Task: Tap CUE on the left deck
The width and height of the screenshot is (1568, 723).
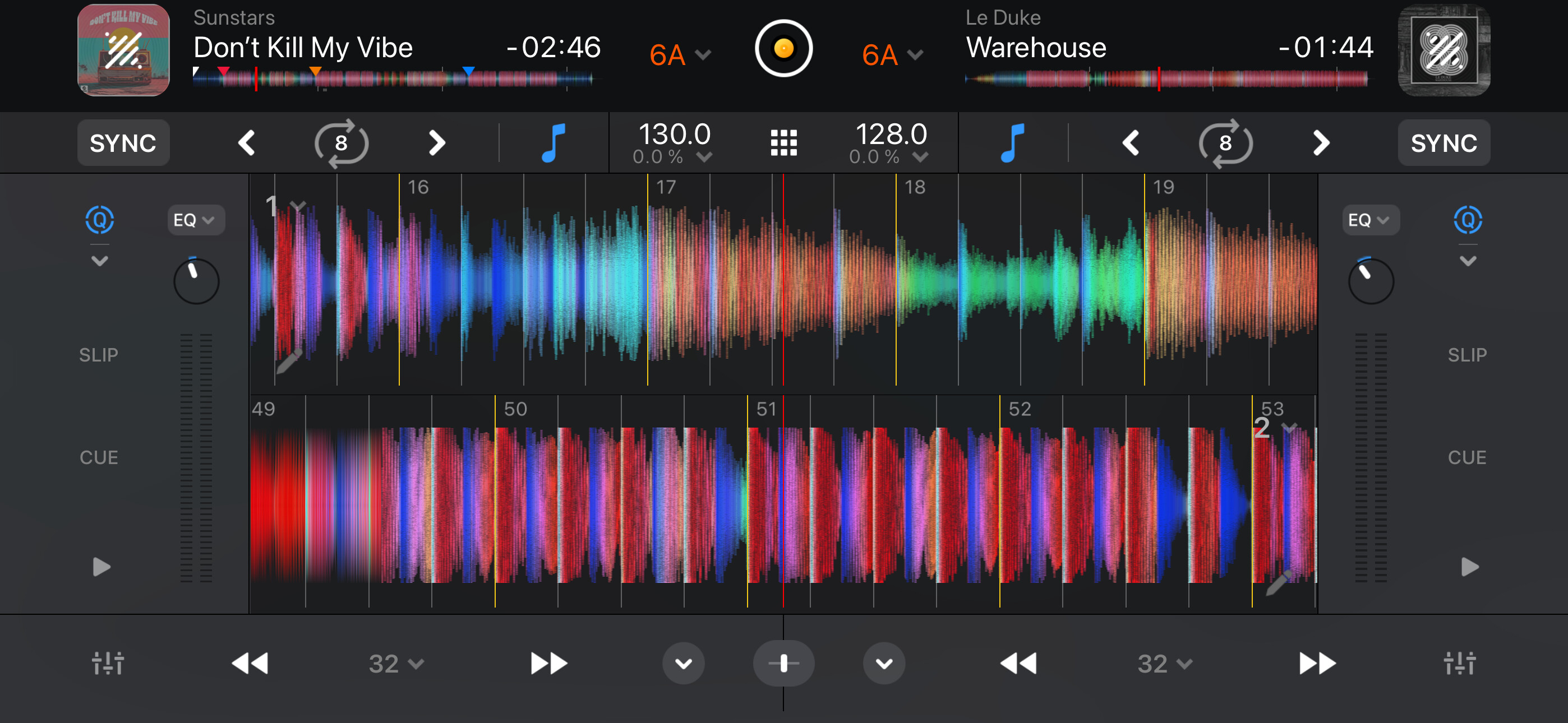Action: point(99,457)
